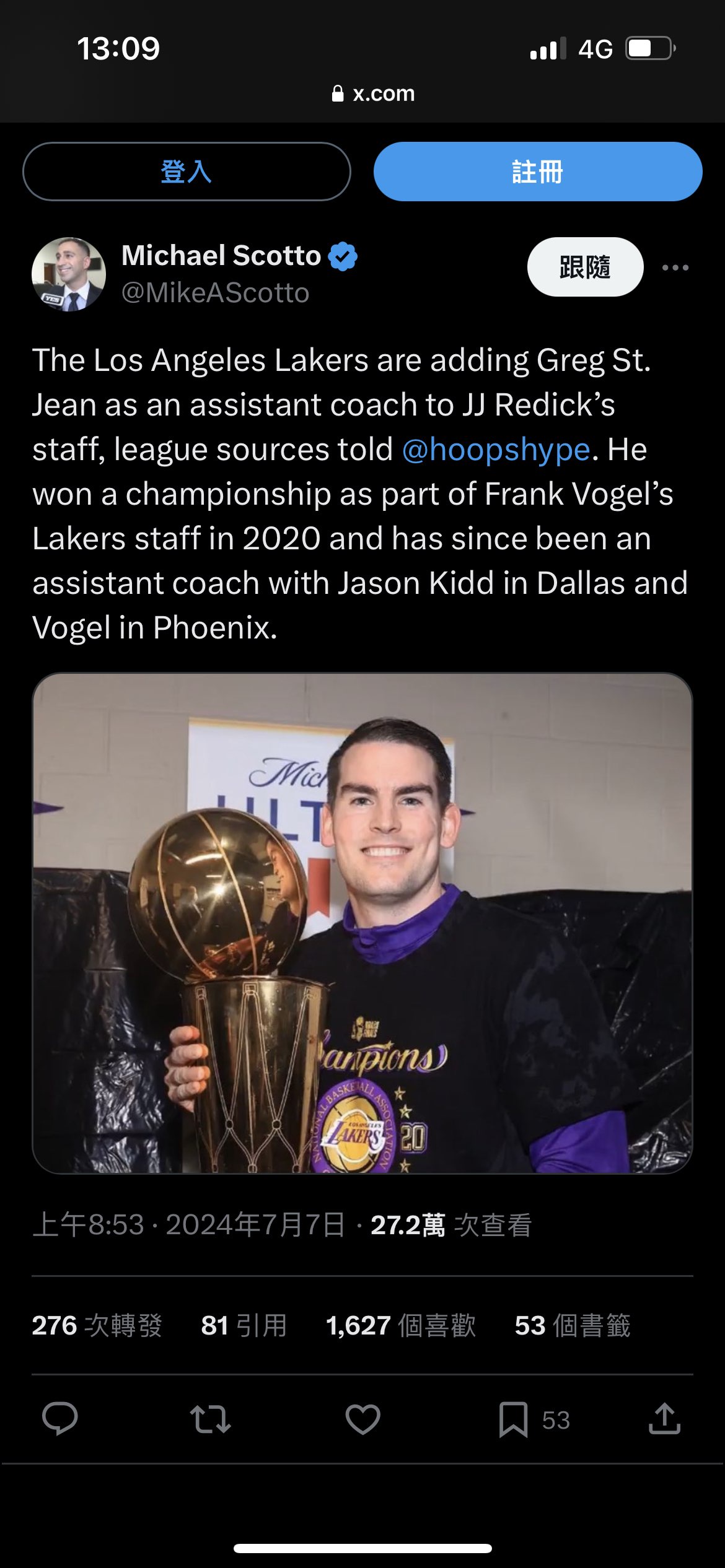The width and height of the screenshot is (725, 1568).
Task: View the 276 次轉發 reposts list
Action: tap(97, 1325)
